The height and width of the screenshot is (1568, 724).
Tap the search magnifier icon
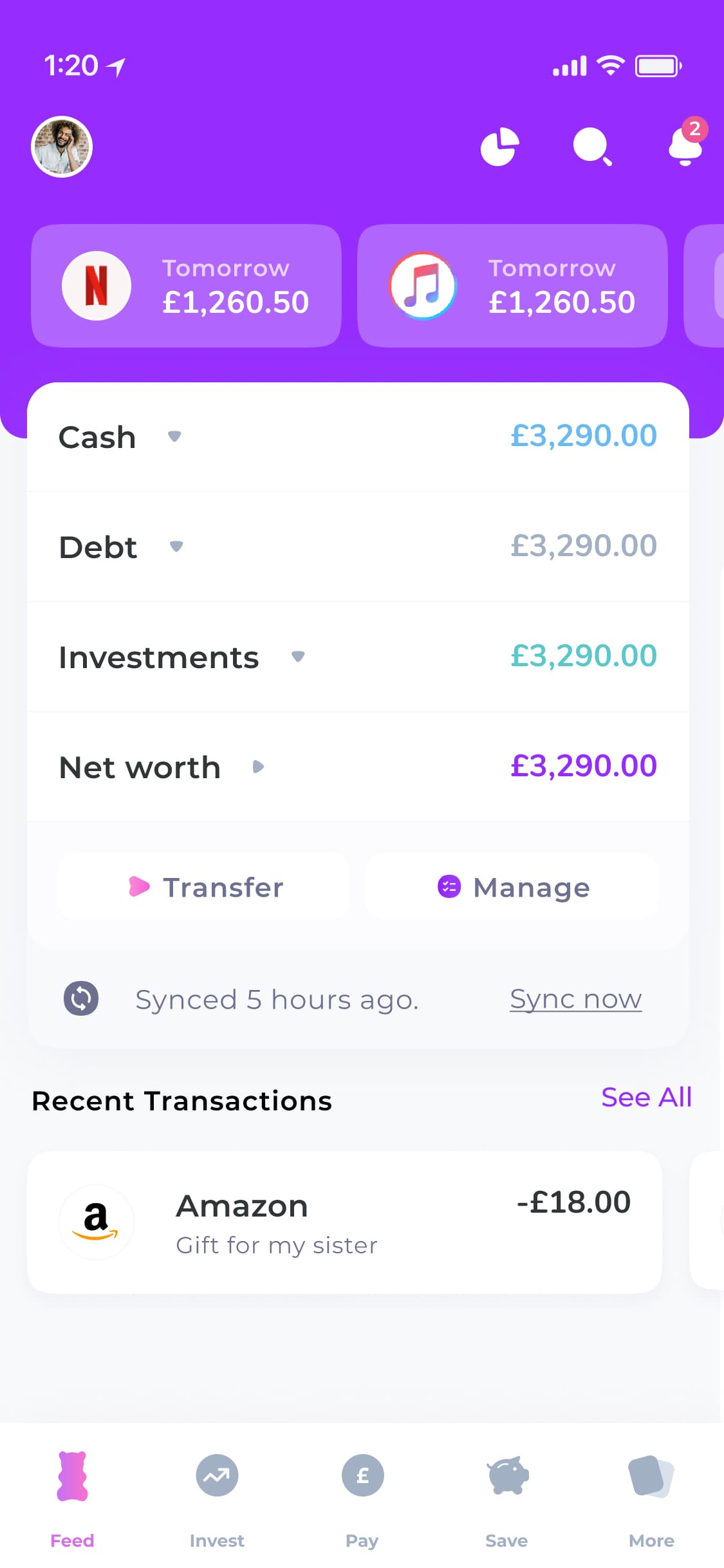tap(592, 147)
